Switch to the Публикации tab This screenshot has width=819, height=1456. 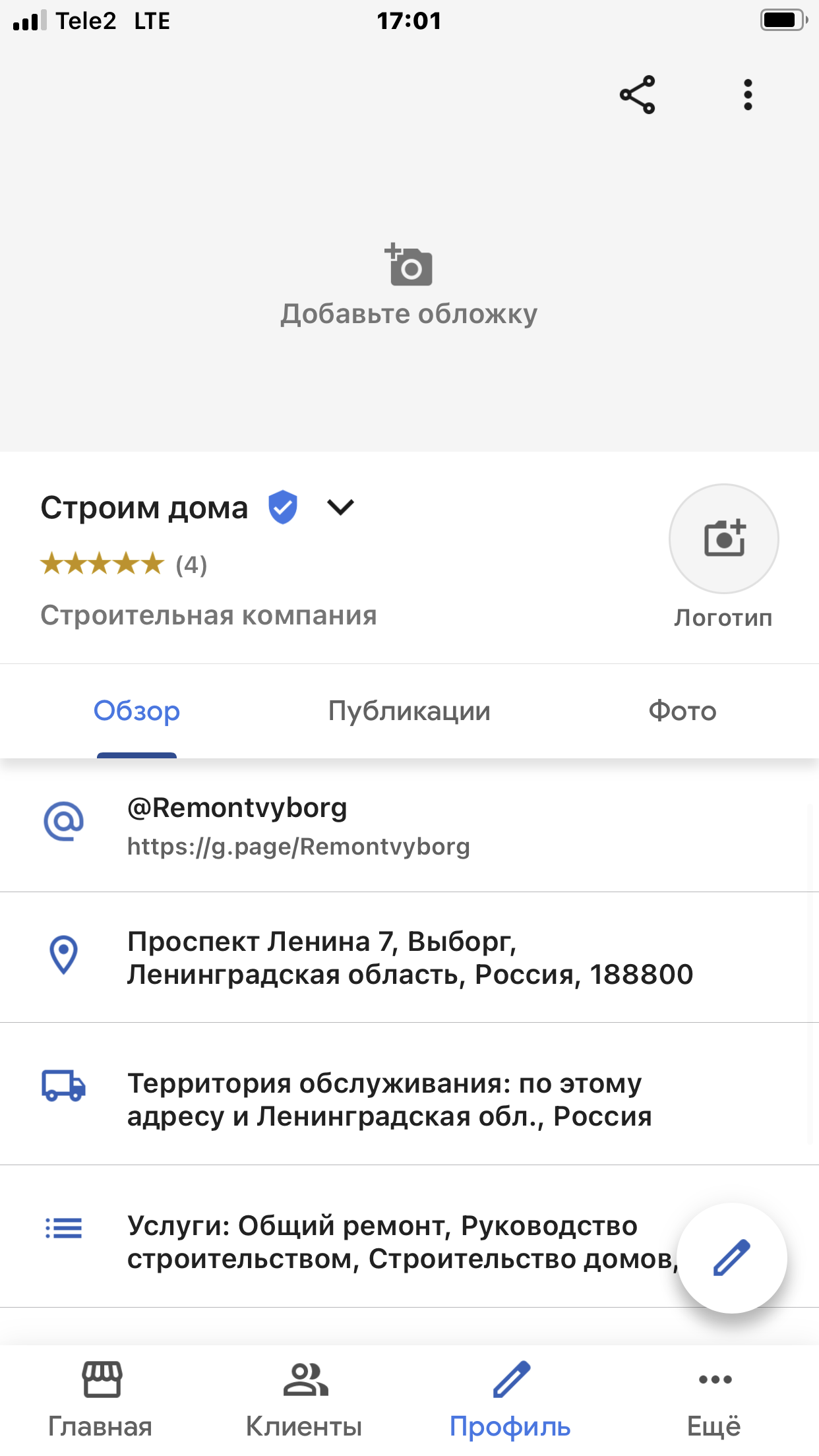[x=409, y=711]
